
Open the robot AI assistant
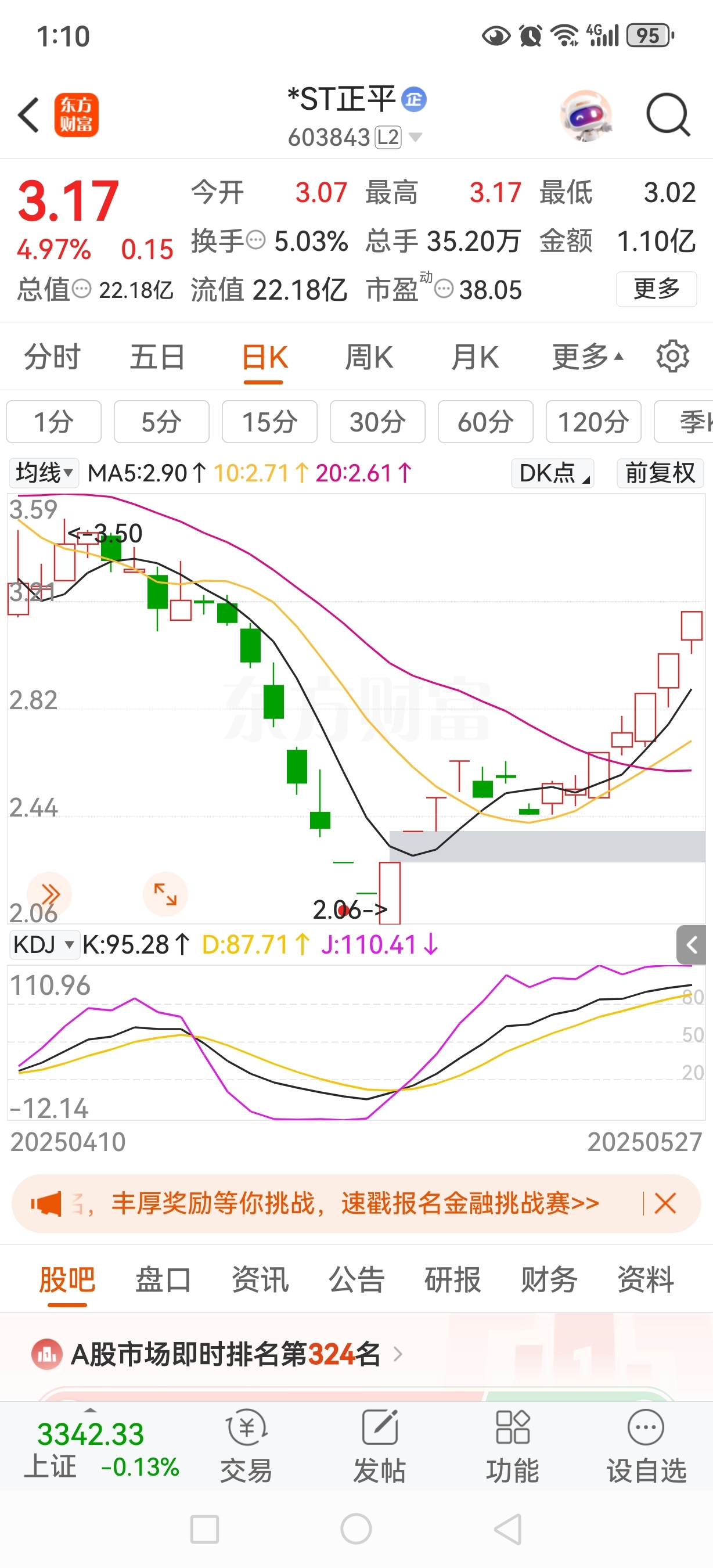[586, 115]
